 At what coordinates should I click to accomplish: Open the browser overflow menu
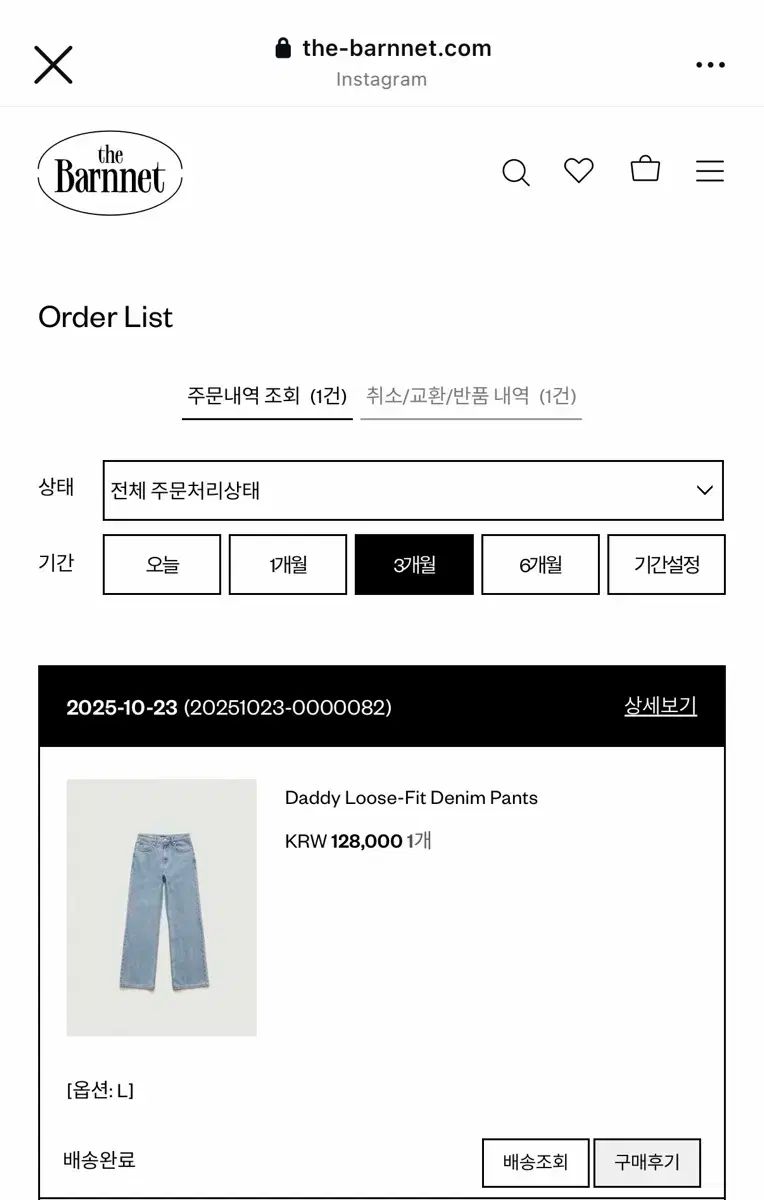(x=710, y=65)
